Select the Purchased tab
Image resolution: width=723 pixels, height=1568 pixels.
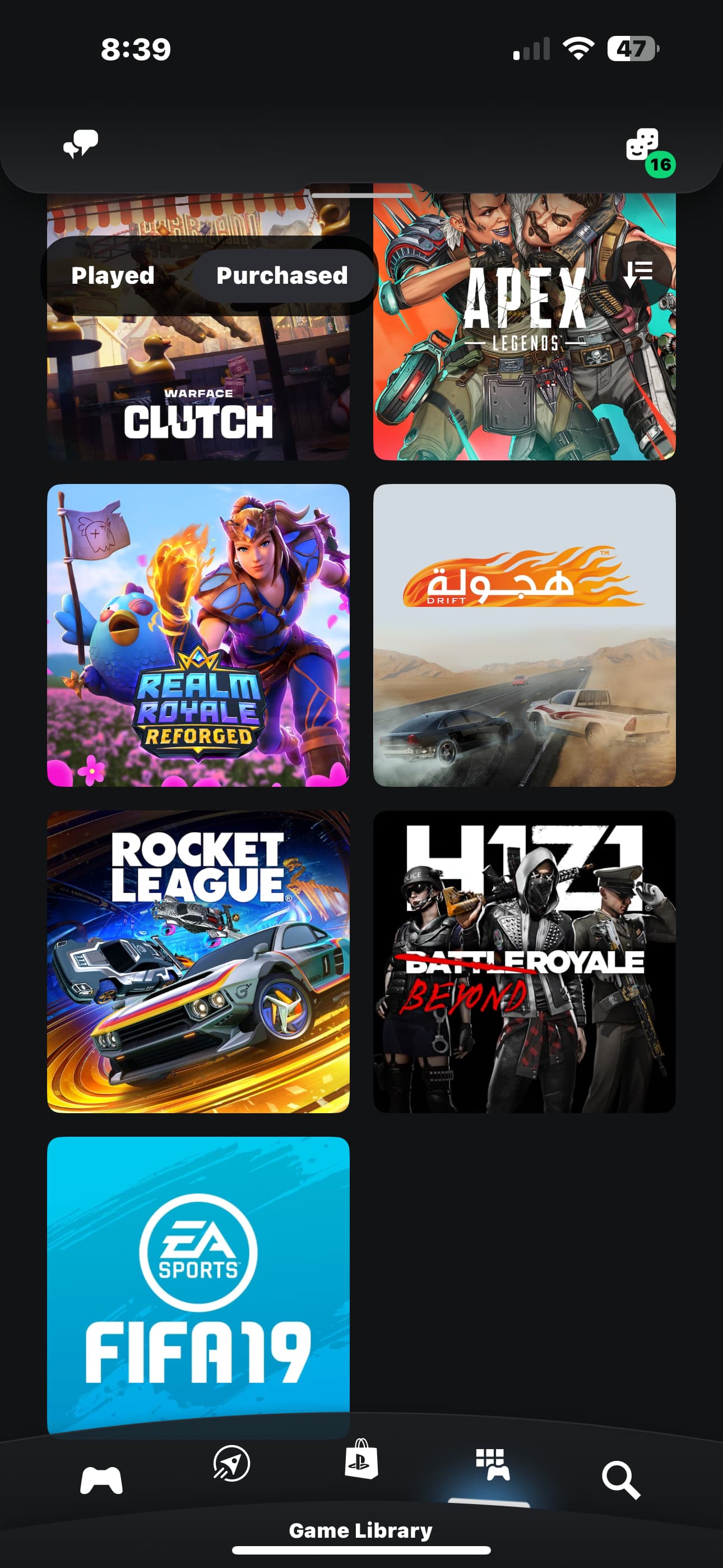pyautogui.click(x=282, y=276)
